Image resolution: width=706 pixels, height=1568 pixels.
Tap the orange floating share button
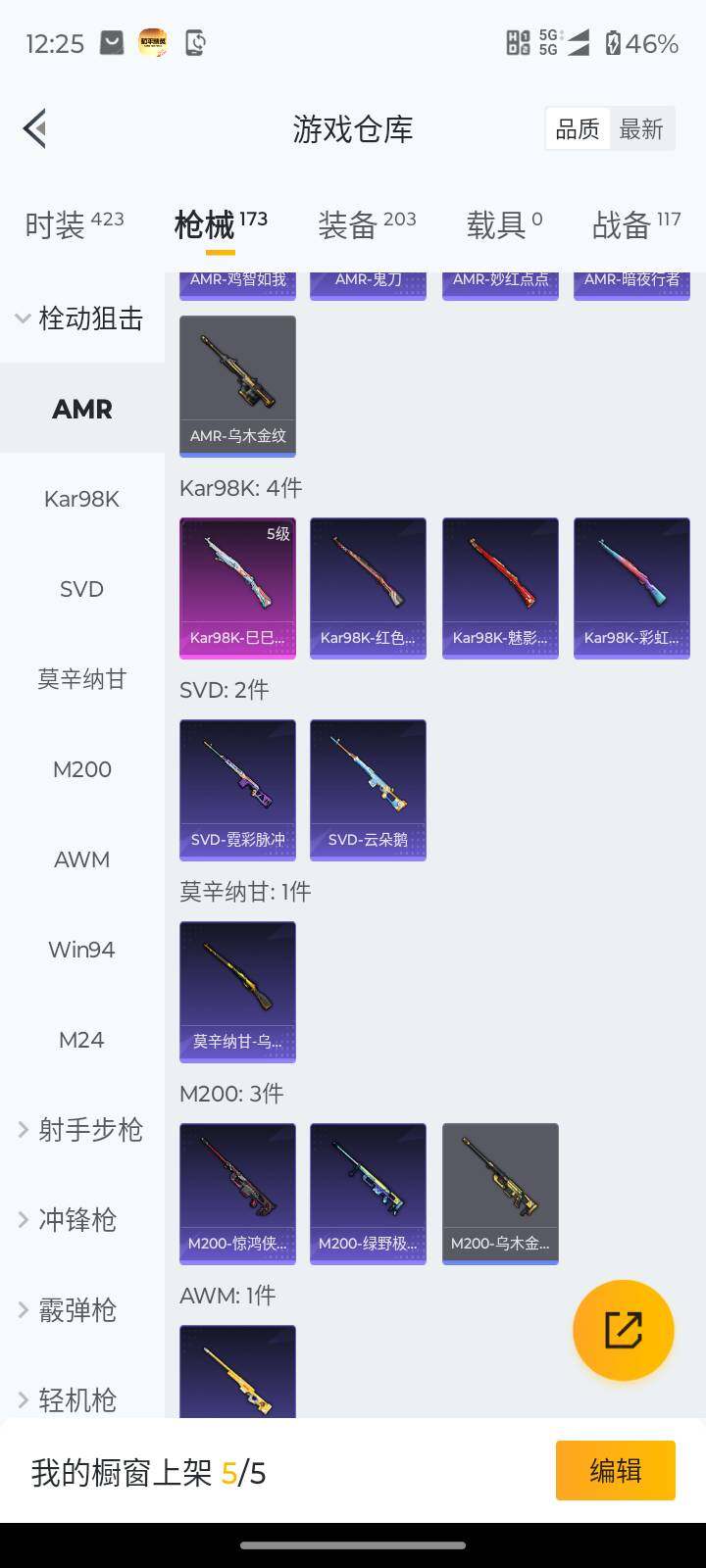coord(623,1330)
